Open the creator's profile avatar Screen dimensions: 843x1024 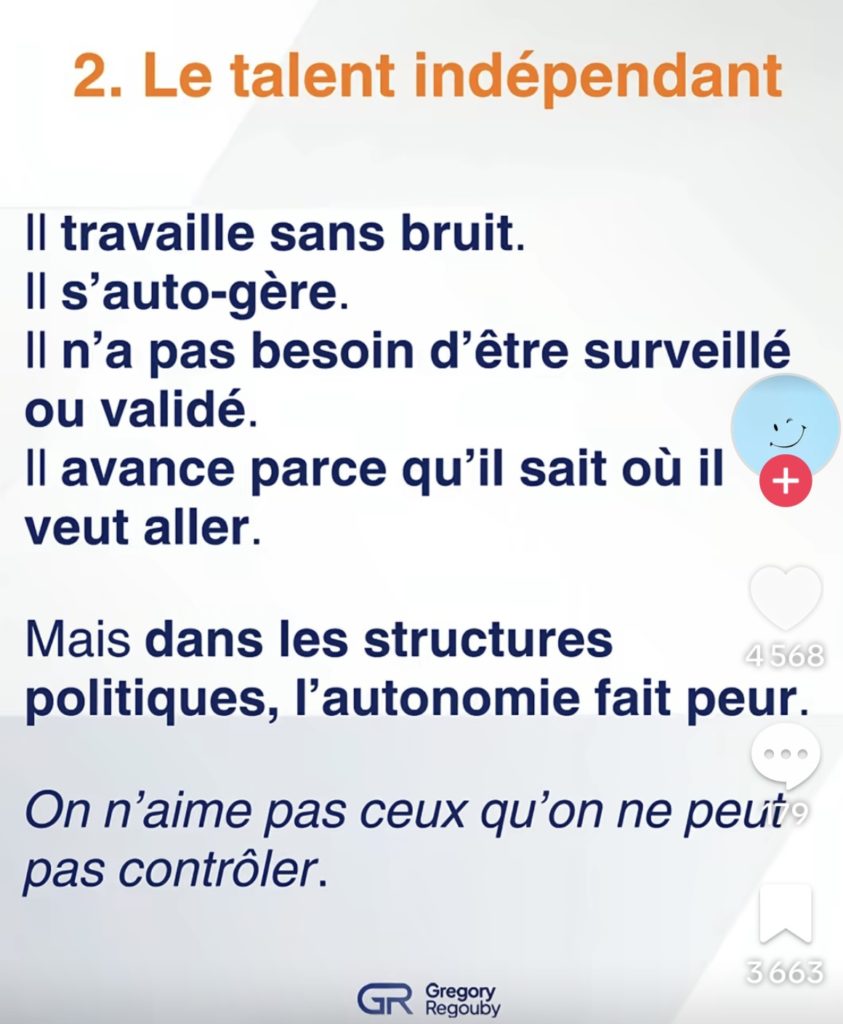coord(785,425)
